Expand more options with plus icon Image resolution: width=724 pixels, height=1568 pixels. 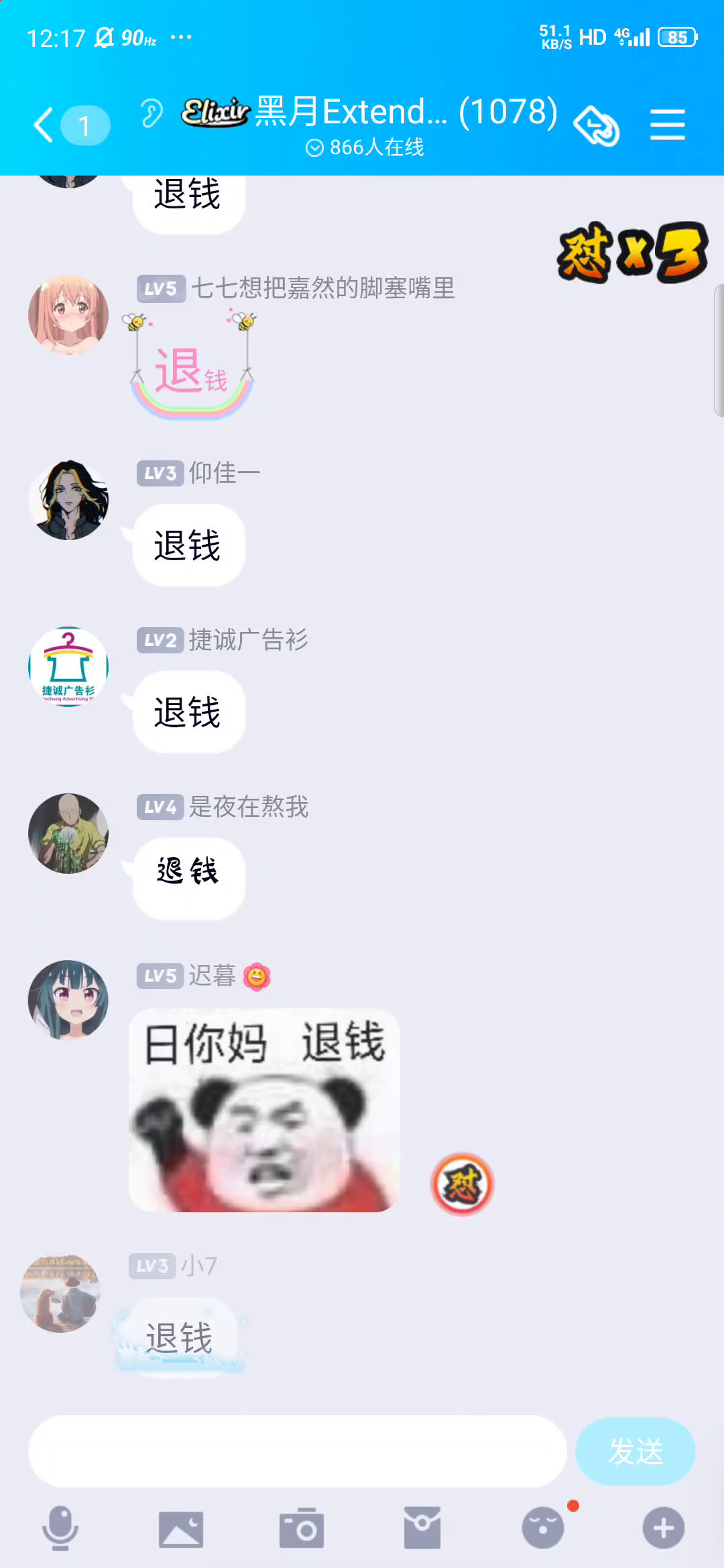pos(664,1528)
